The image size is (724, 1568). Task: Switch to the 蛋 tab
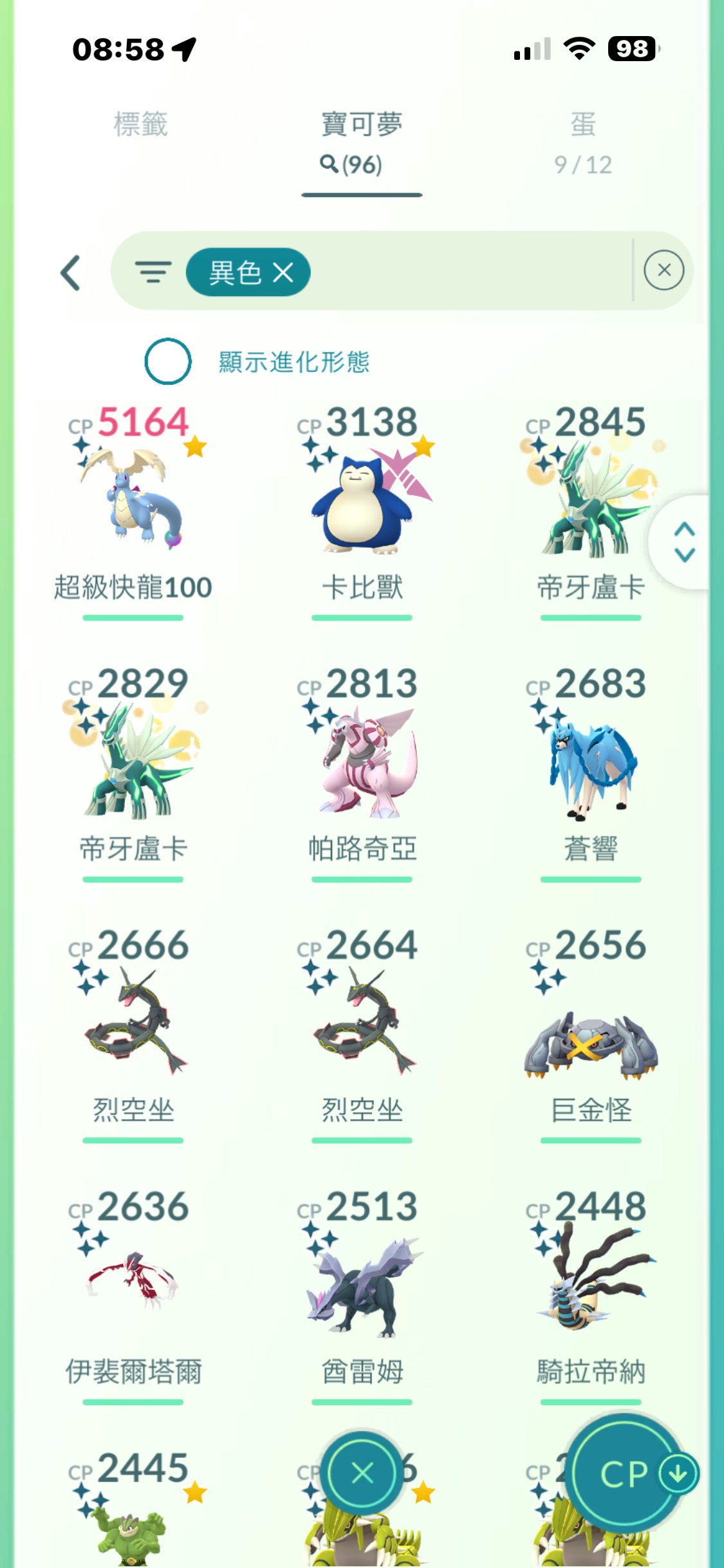coord(583,142)
